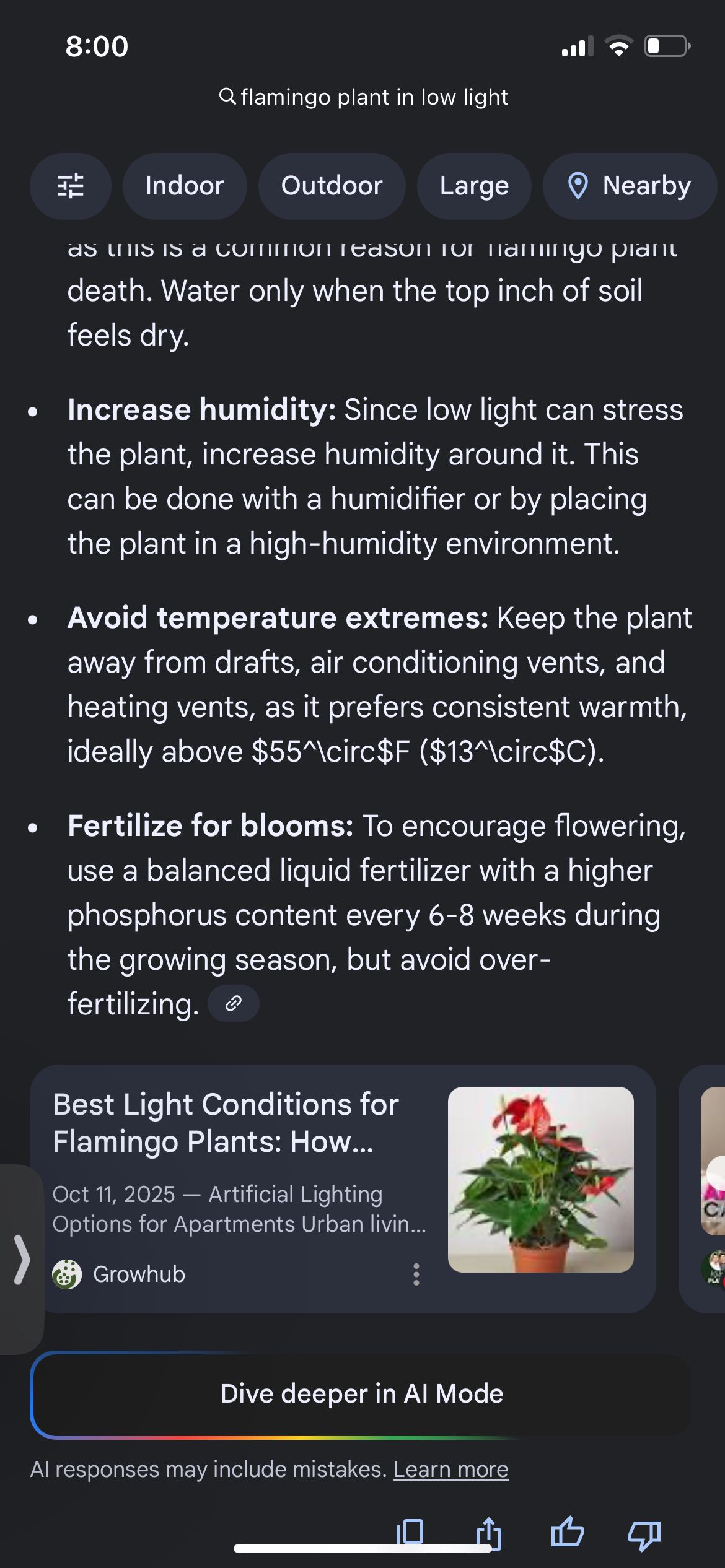Screen dimensions: 725x1568
Task: Give the response a thumbs down
Action: point(644,1534)
